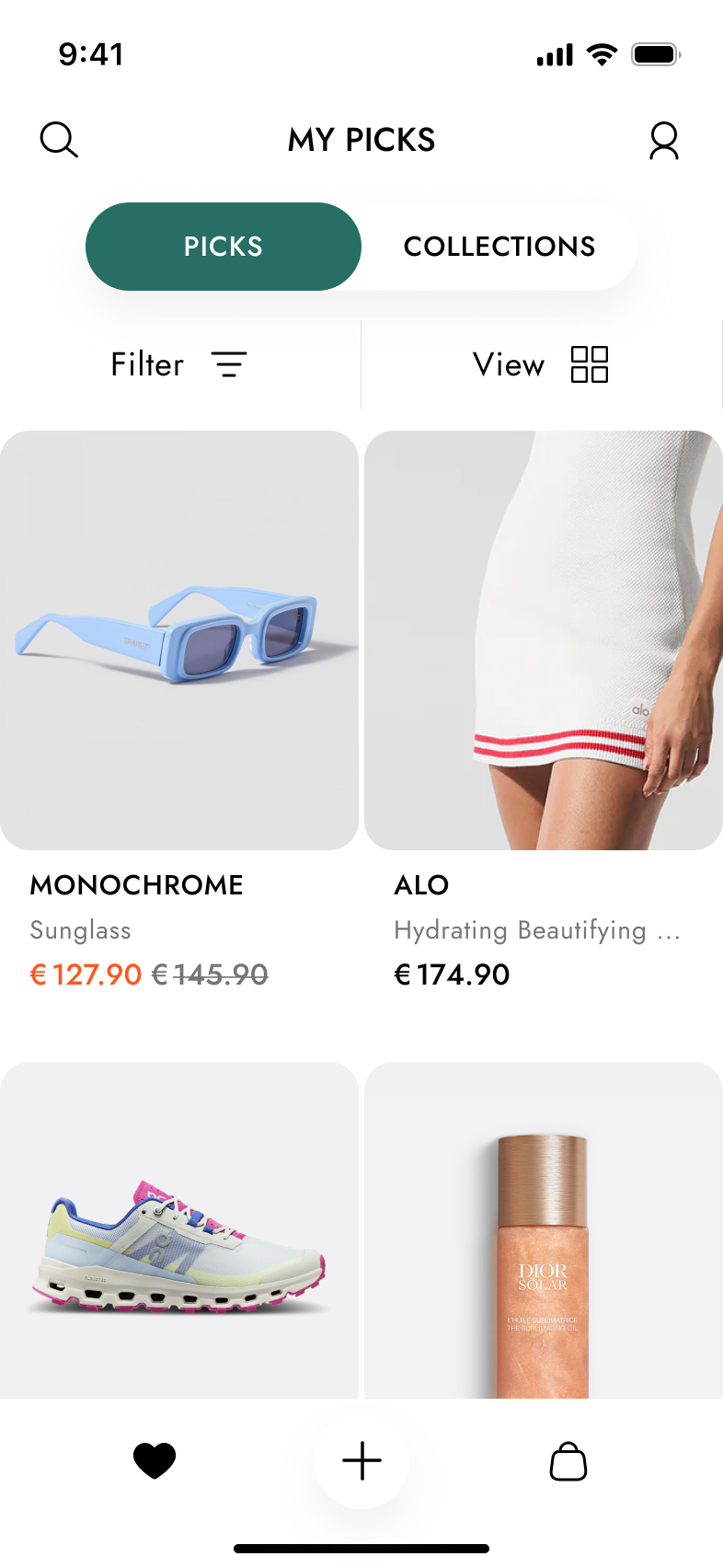The height and width of the screenshot is (1568, 723).
Task: View the Dior Solar bottle product
Action: click(544, 1233)
